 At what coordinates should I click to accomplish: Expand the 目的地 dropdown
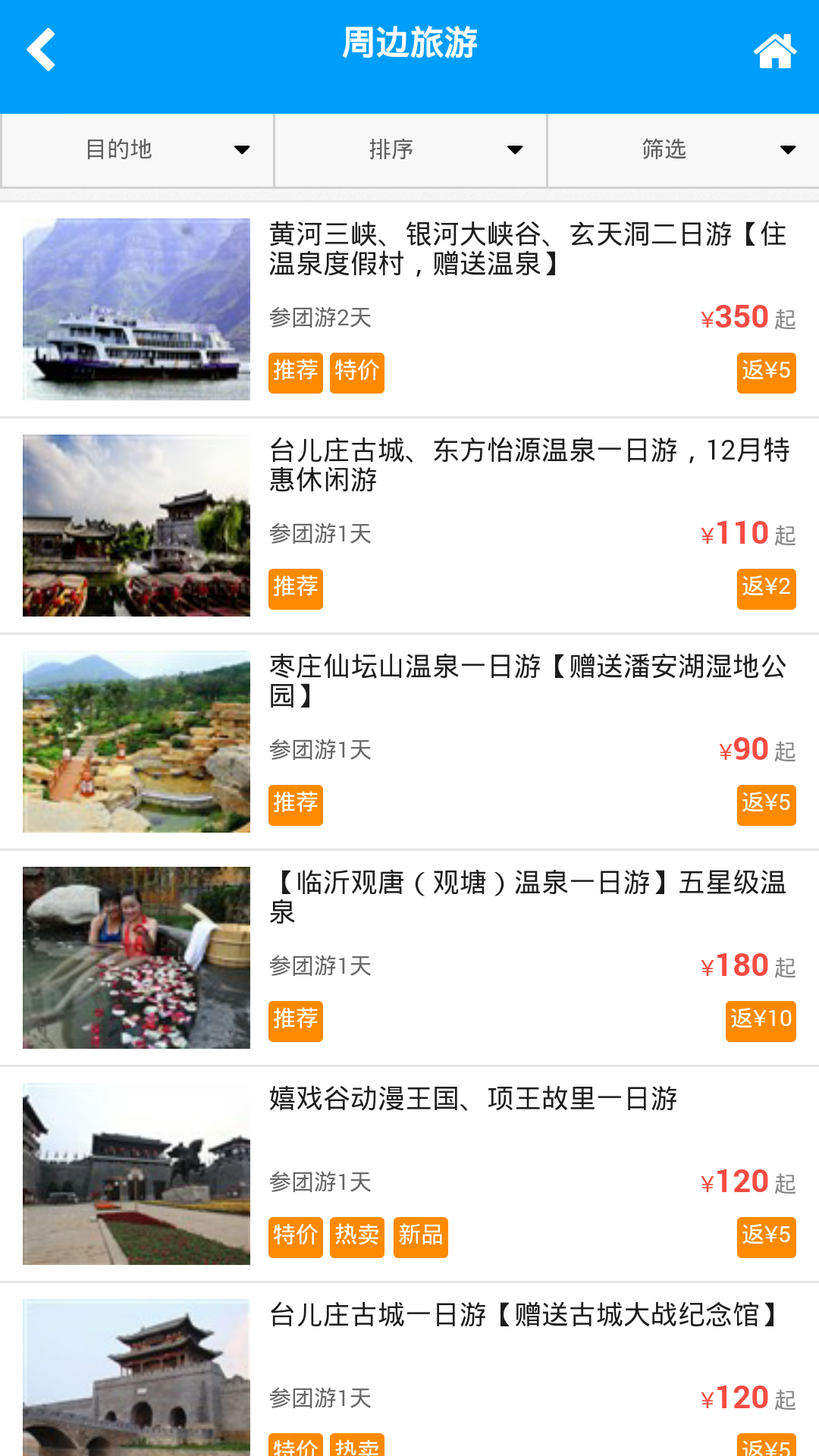pyautogui.click(x=137, y=149)
